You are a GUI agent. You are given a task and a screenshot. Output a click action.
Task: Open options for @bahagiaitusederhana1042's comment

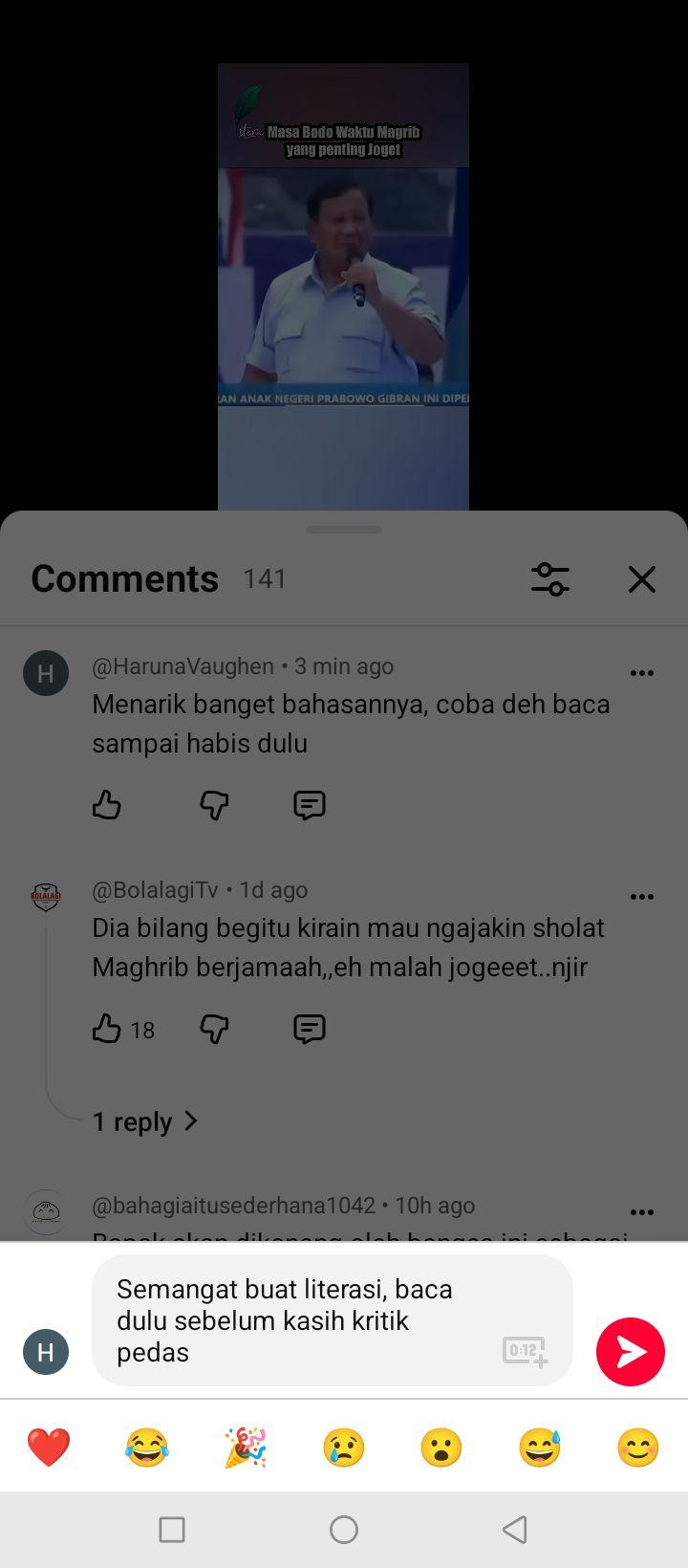(x=642, y=1212)
